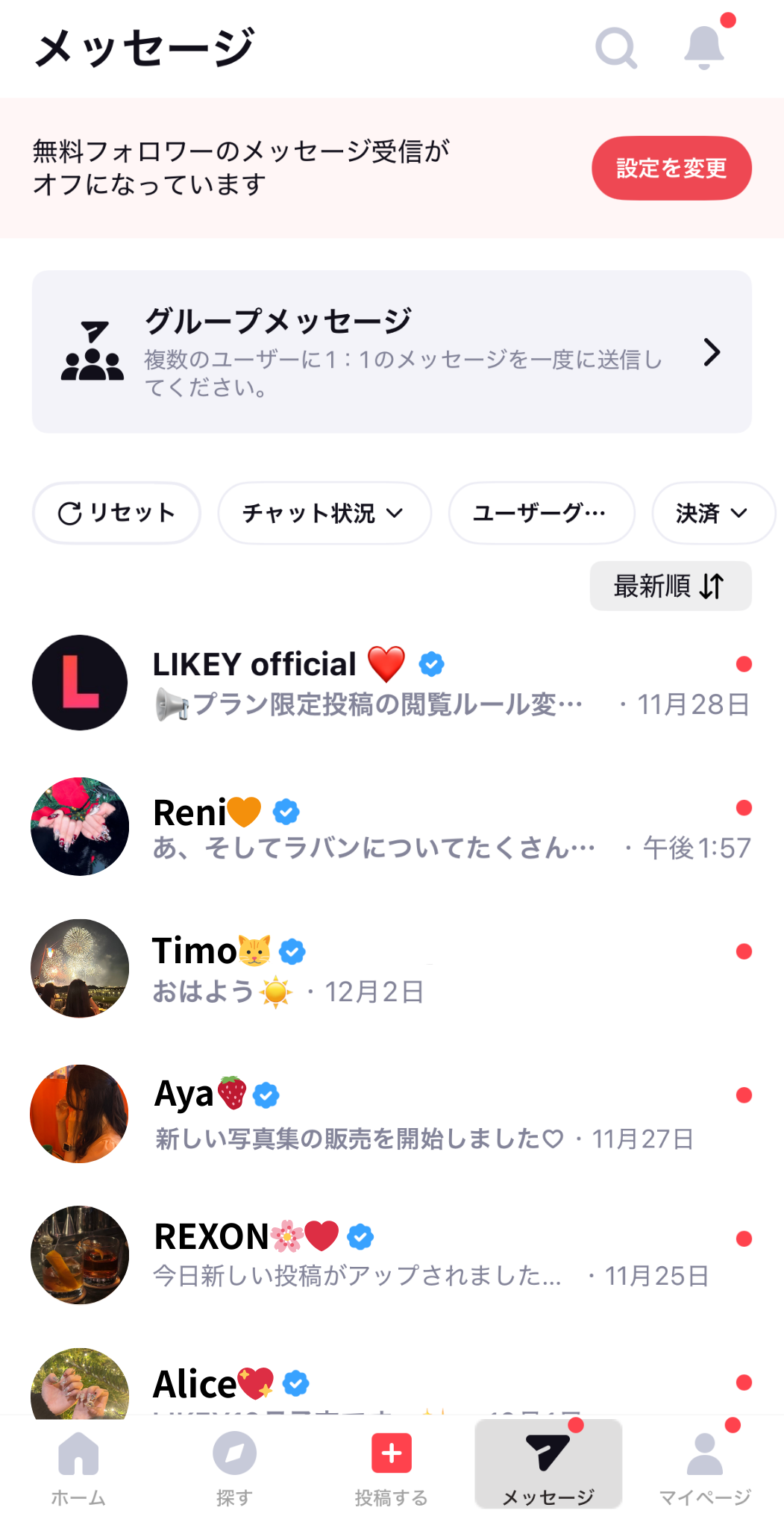Open the chat with Timo
The height and width of the screenshot is (1528, 784).
[392, 968]
